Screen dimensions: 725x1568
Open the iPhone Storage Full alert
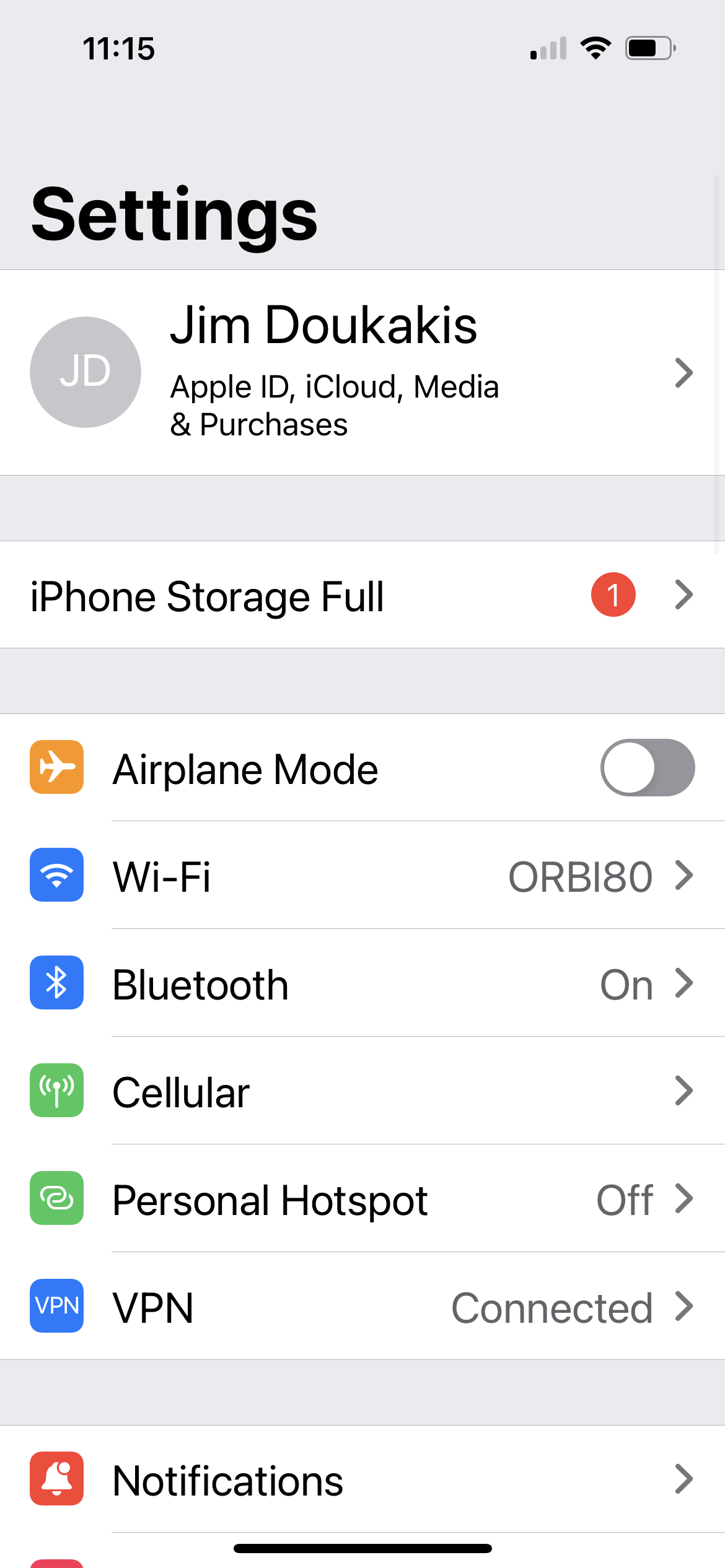(362, 595)
